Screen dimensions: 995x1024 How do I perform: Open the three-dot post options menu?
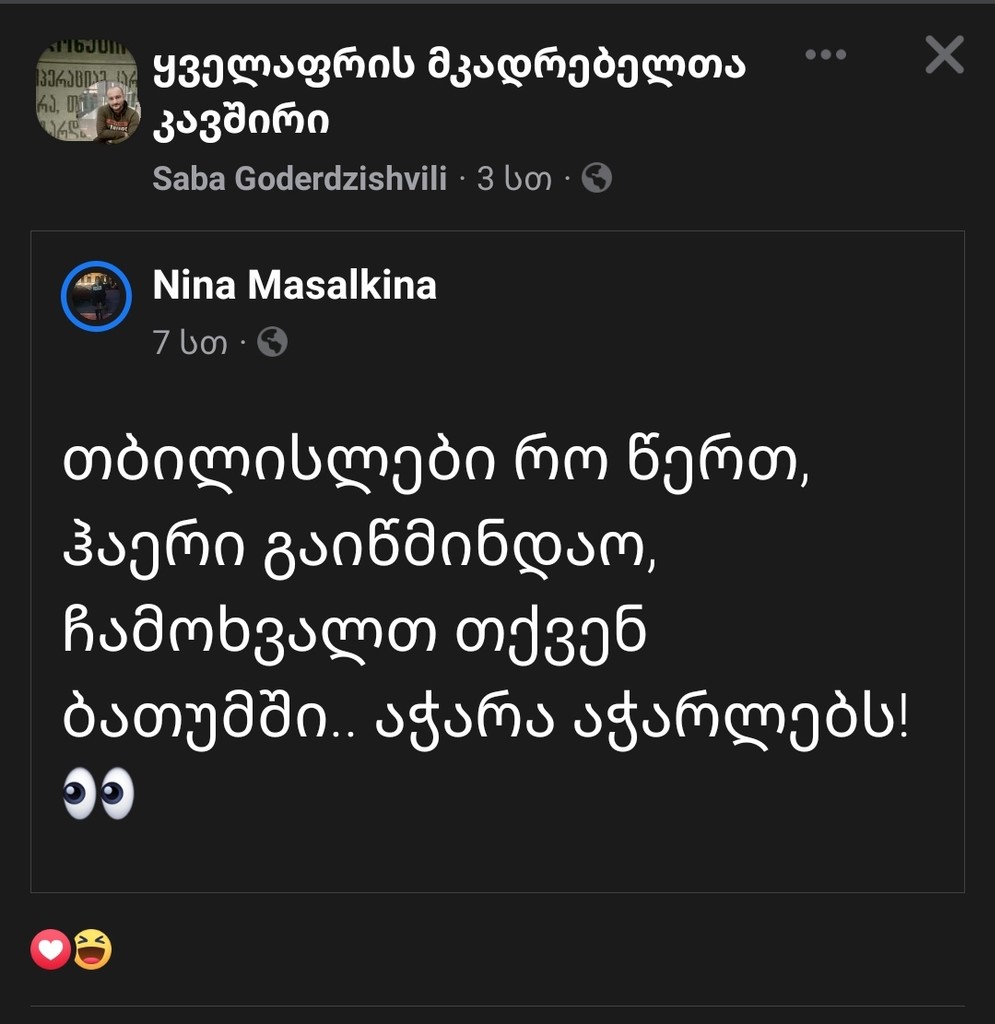[x=826, y=55]
